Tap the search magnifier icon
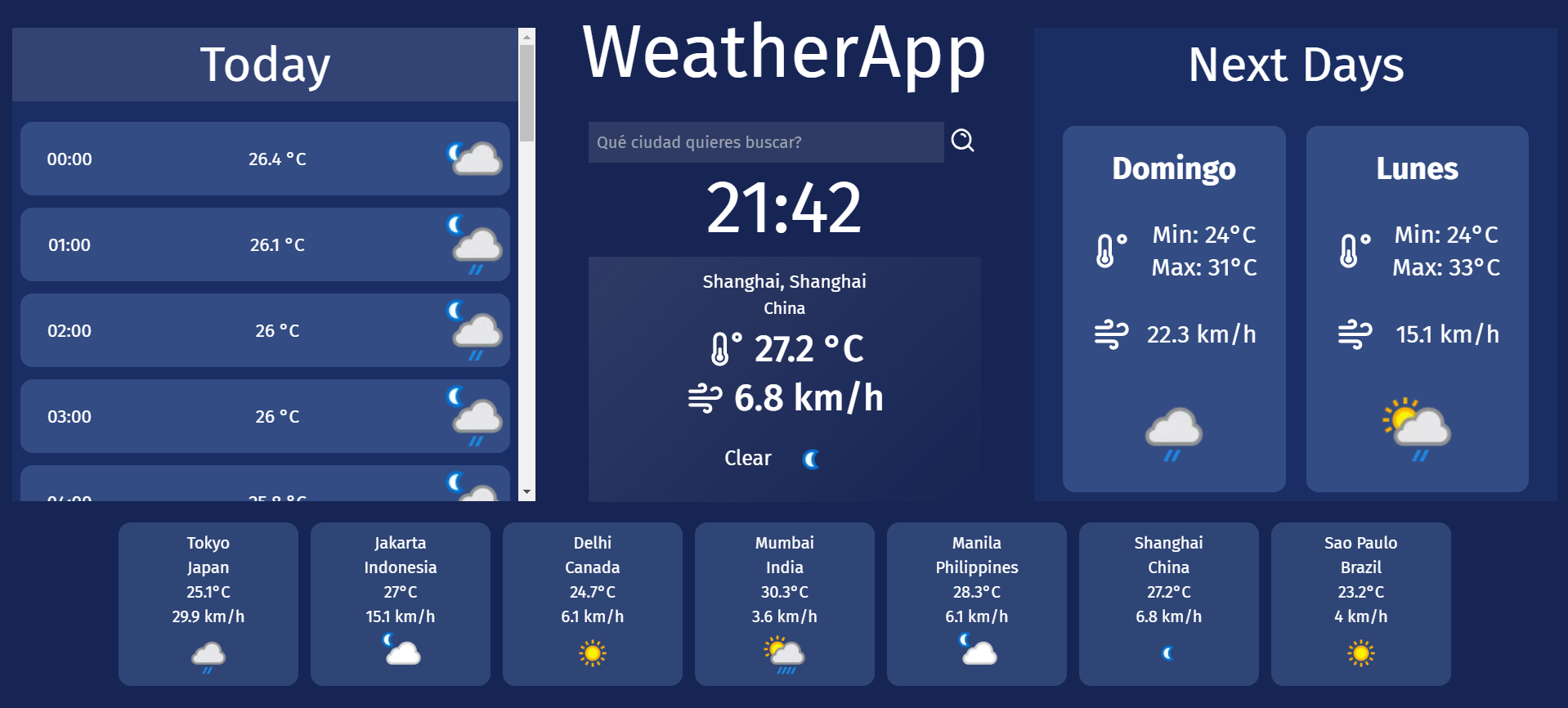 962,141
